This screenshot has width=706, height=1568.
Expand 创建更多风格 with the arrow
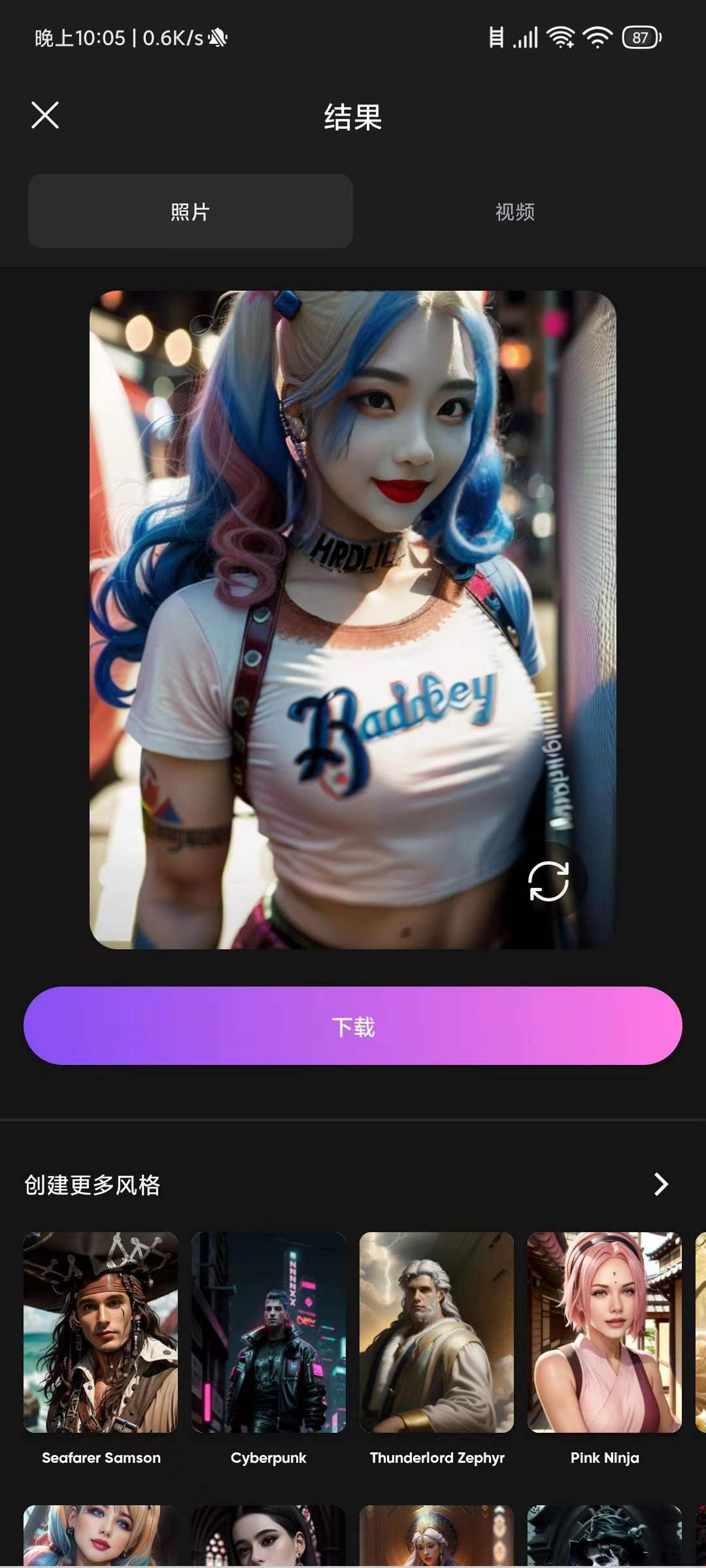661,1184
